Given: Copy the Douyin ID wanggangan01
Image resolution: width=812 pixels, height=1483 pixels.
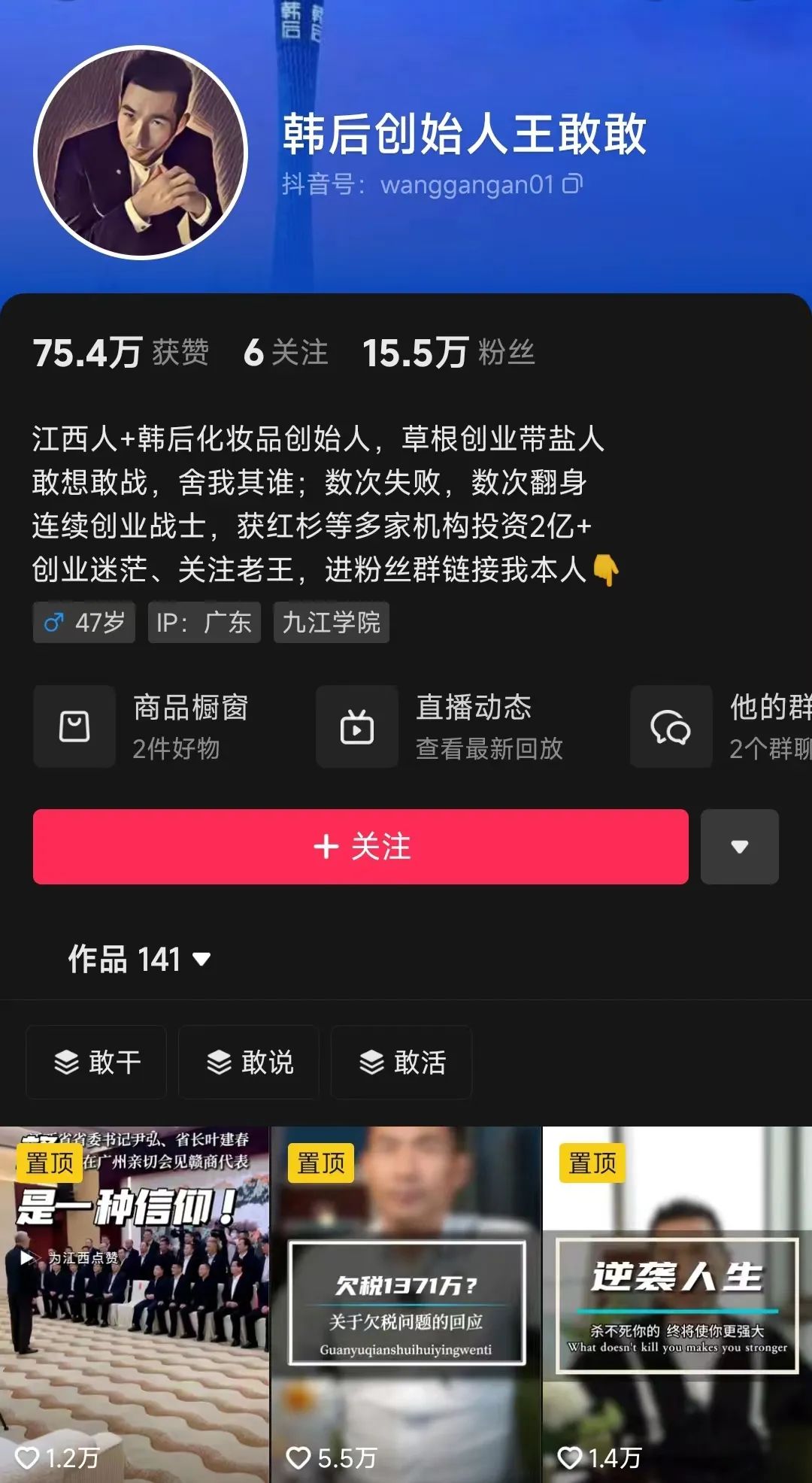Looking at the screenshot, I should 573,183.
